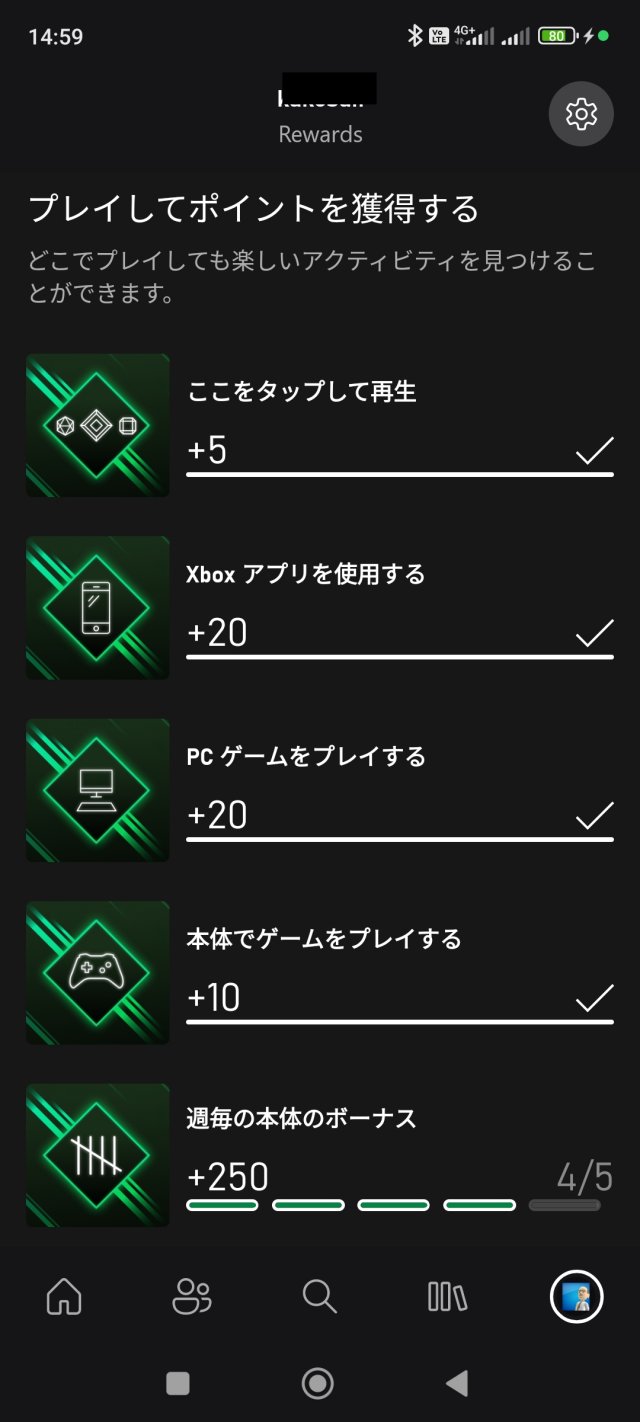Image resolution: width=640 pixels, height=1422 pixels.
Task: Open the settings gear icon
Action: (581, 114)
